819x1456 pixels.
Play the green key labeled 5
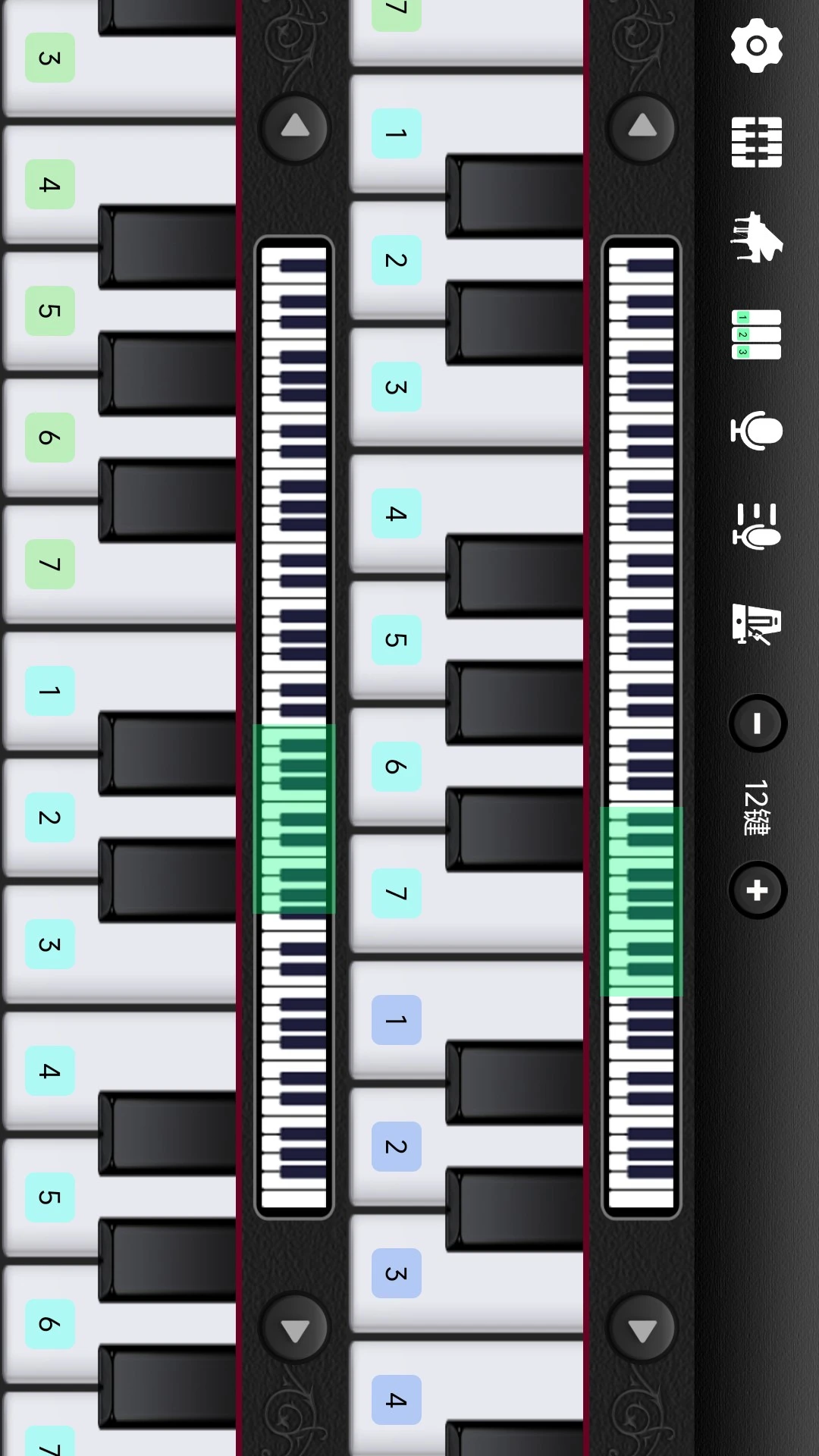click(50, 311)
